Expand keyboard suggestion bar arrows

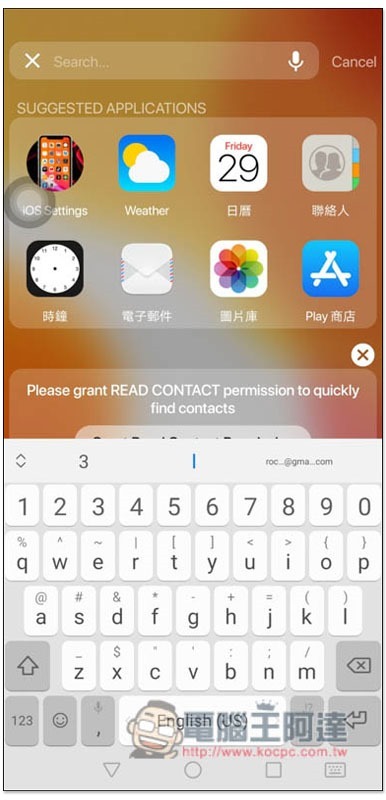20,461
